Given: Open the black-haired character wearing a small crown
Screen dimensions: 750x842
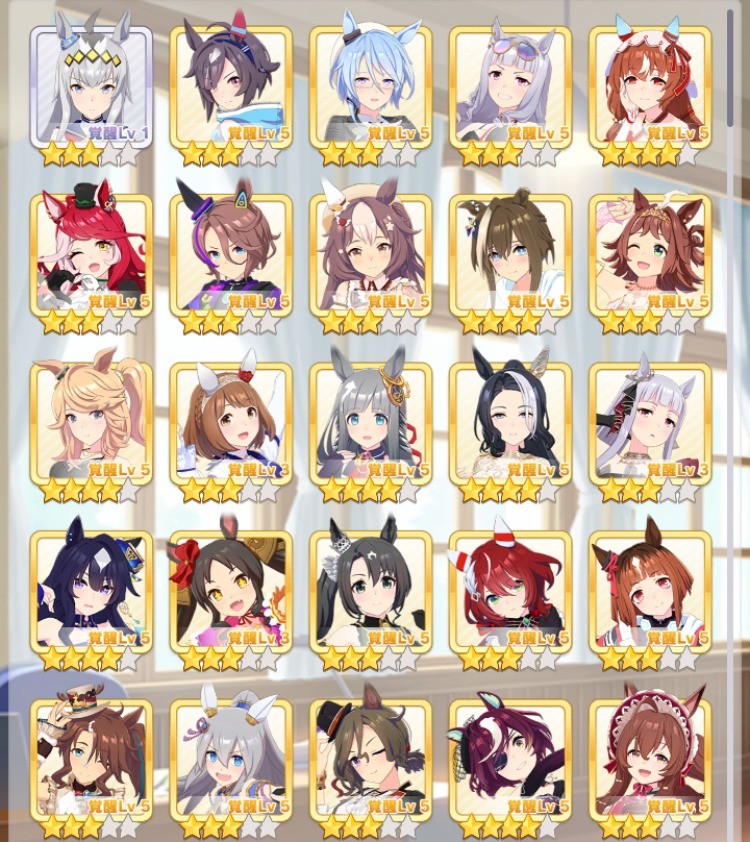Looking at the screenshot, I should coord(371,591).
